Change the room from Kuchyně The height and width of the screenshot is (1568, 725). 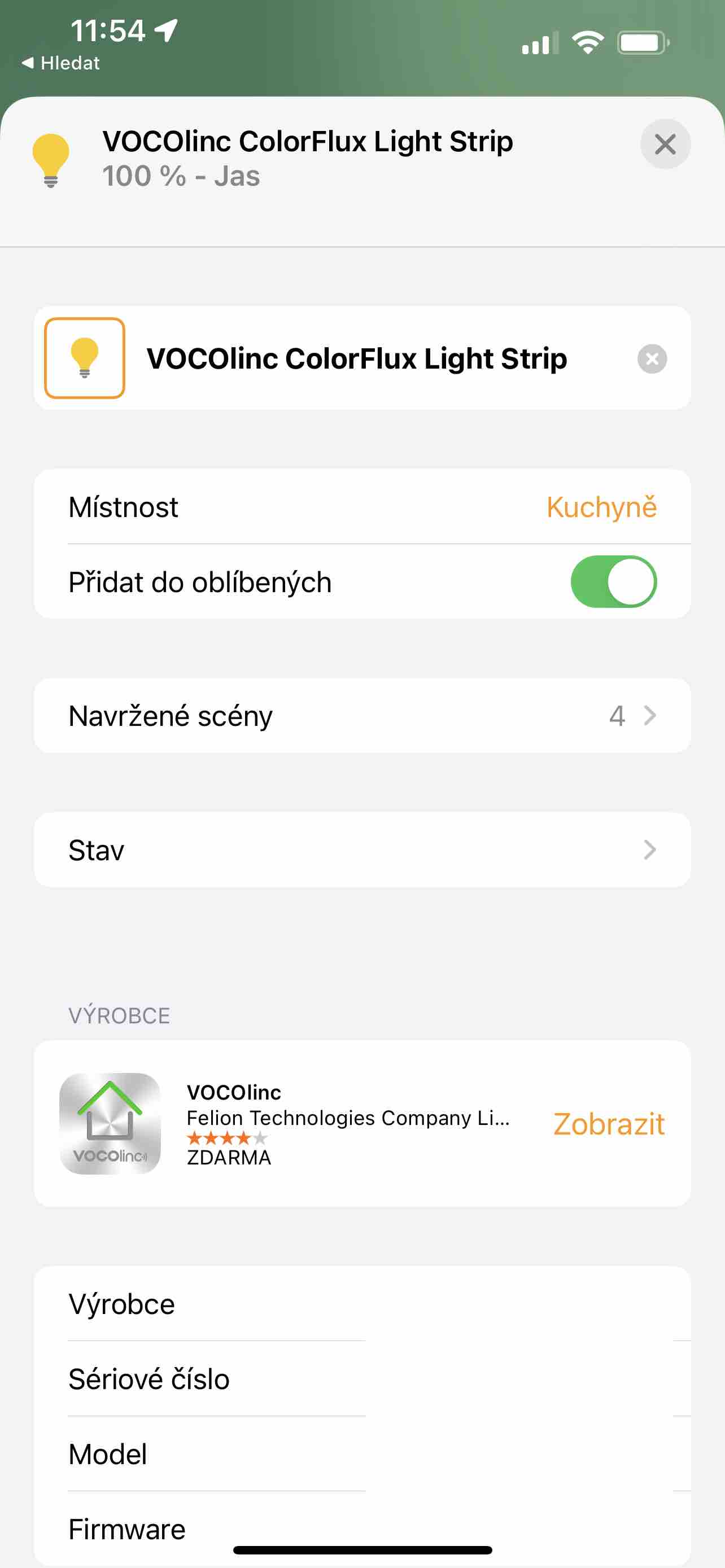(601, 507)
